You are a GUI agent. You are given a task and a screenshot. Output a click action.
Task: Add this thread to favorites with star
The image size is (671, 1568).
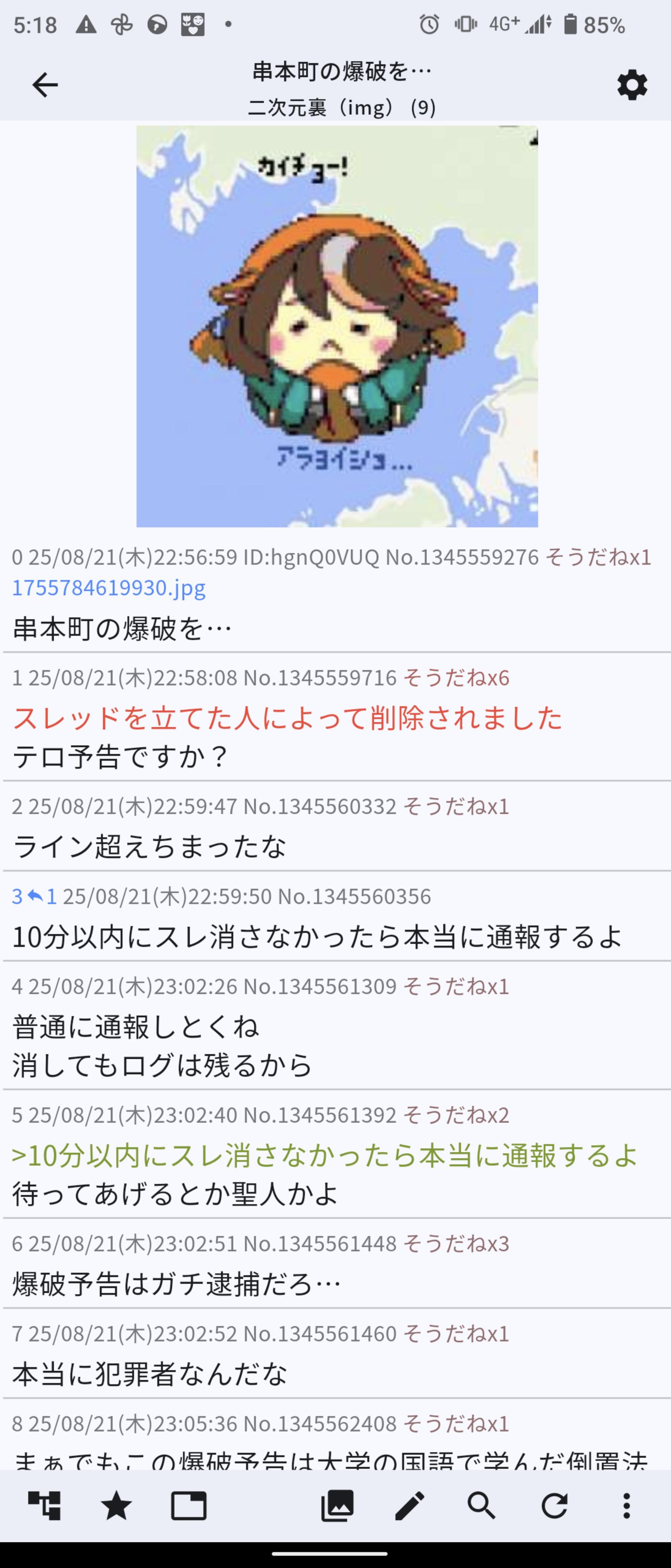coord(116,1506)
